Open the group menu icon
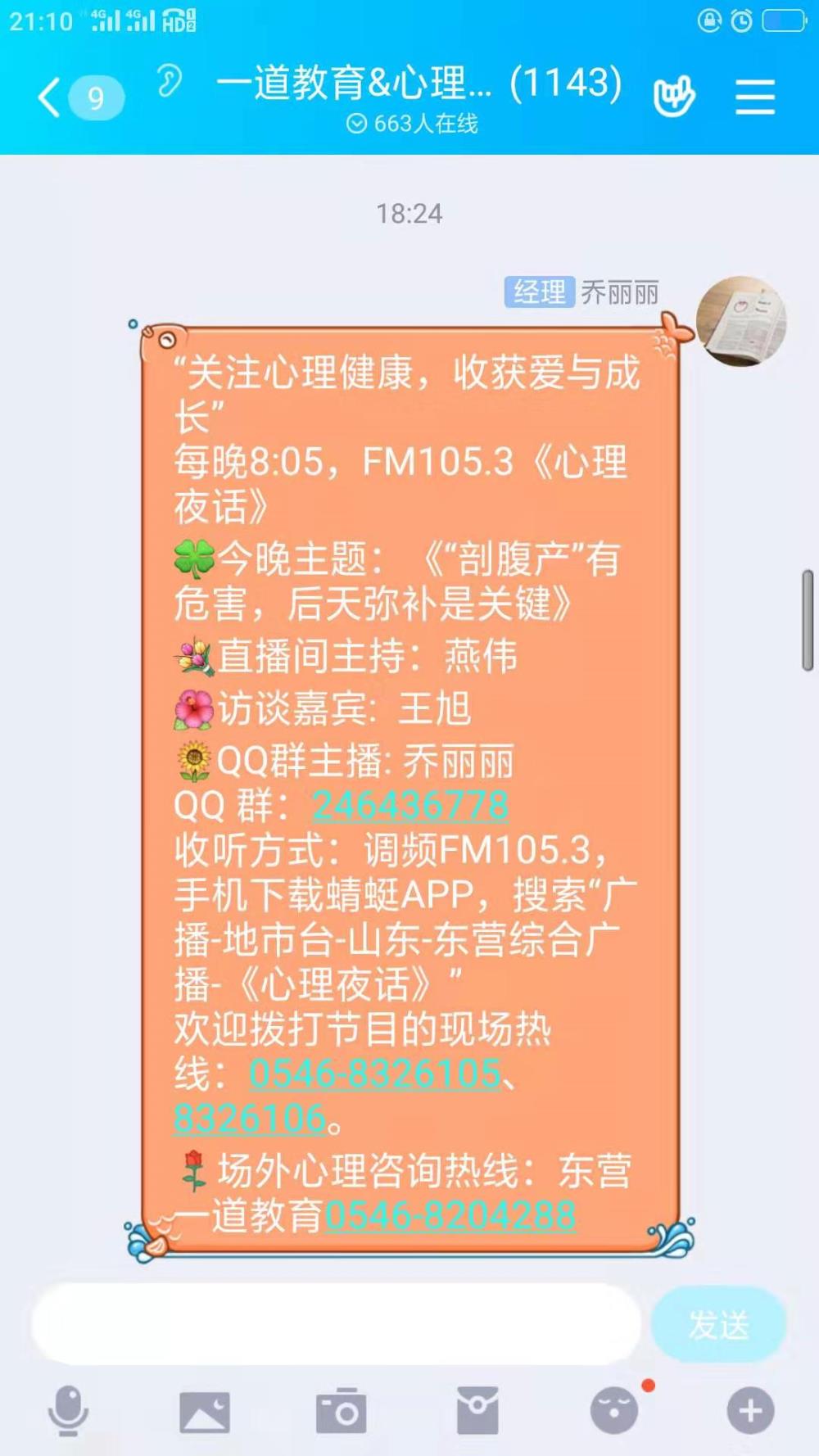 [755, 97]
